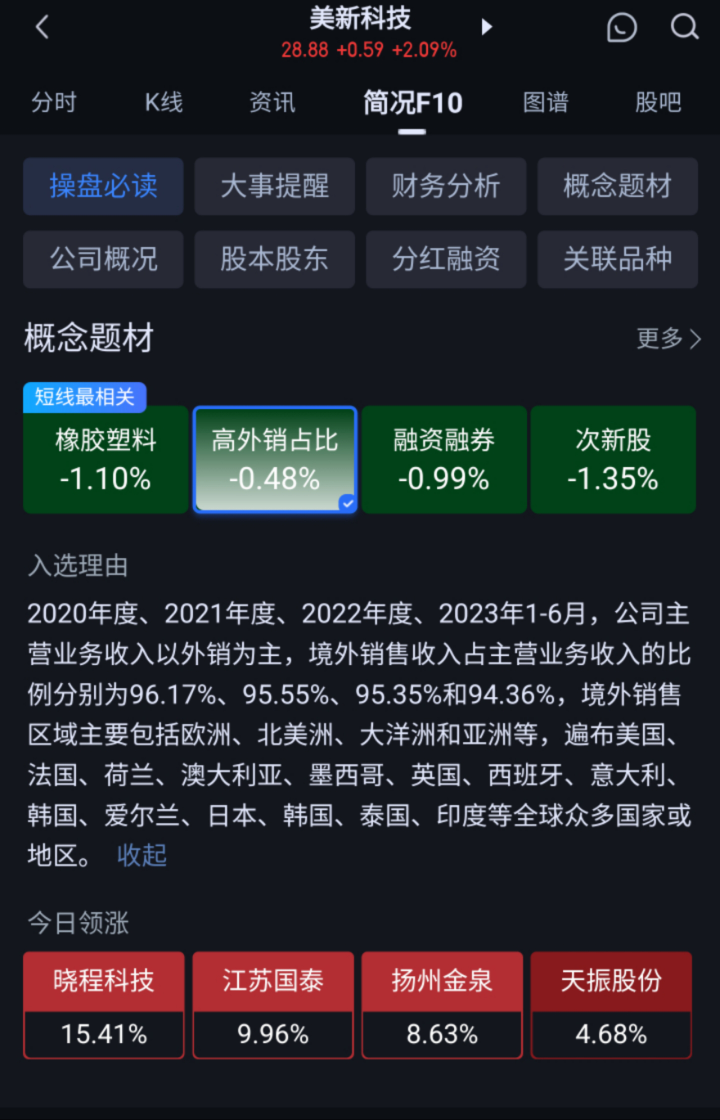Collapse the reason text with 收起
720x1120 pixels.
[x=142, y=854]
